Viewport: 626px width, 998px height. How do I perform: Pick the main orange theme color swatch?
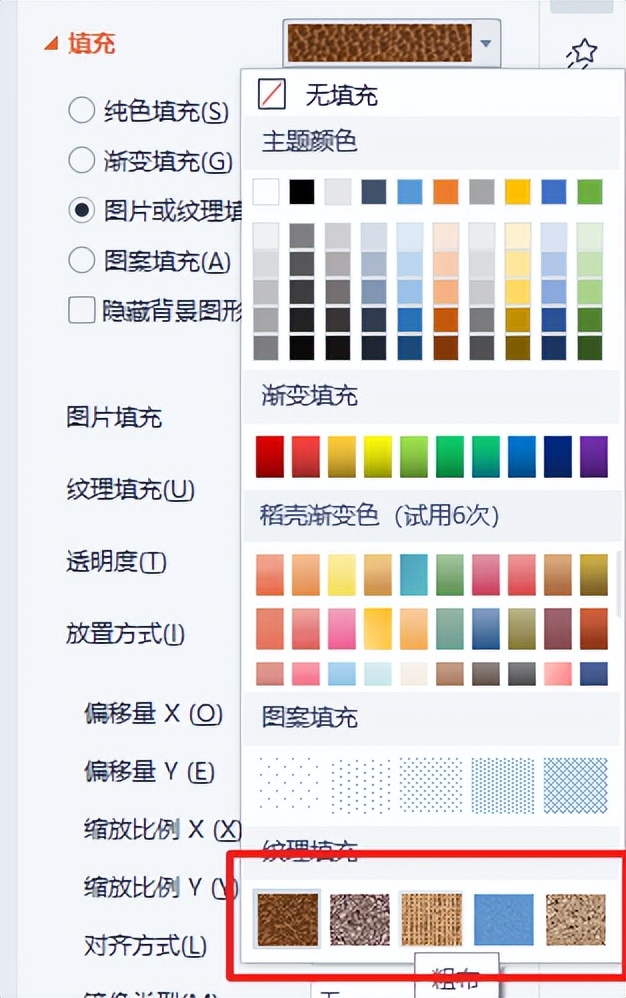click(446, 191)
